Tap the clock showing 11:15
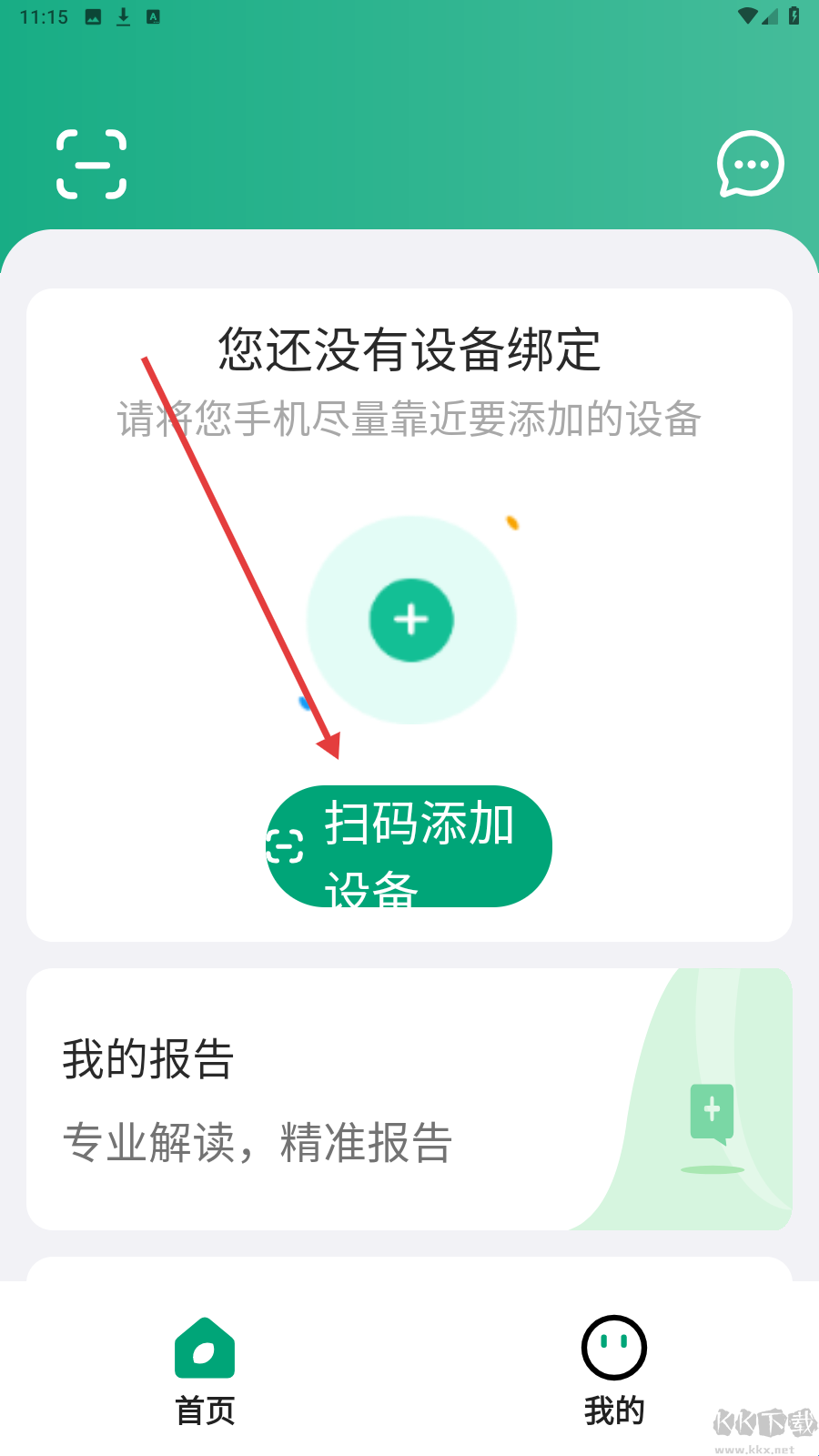Viewport: 819px width, 1456px height. (x=43, y=15)
